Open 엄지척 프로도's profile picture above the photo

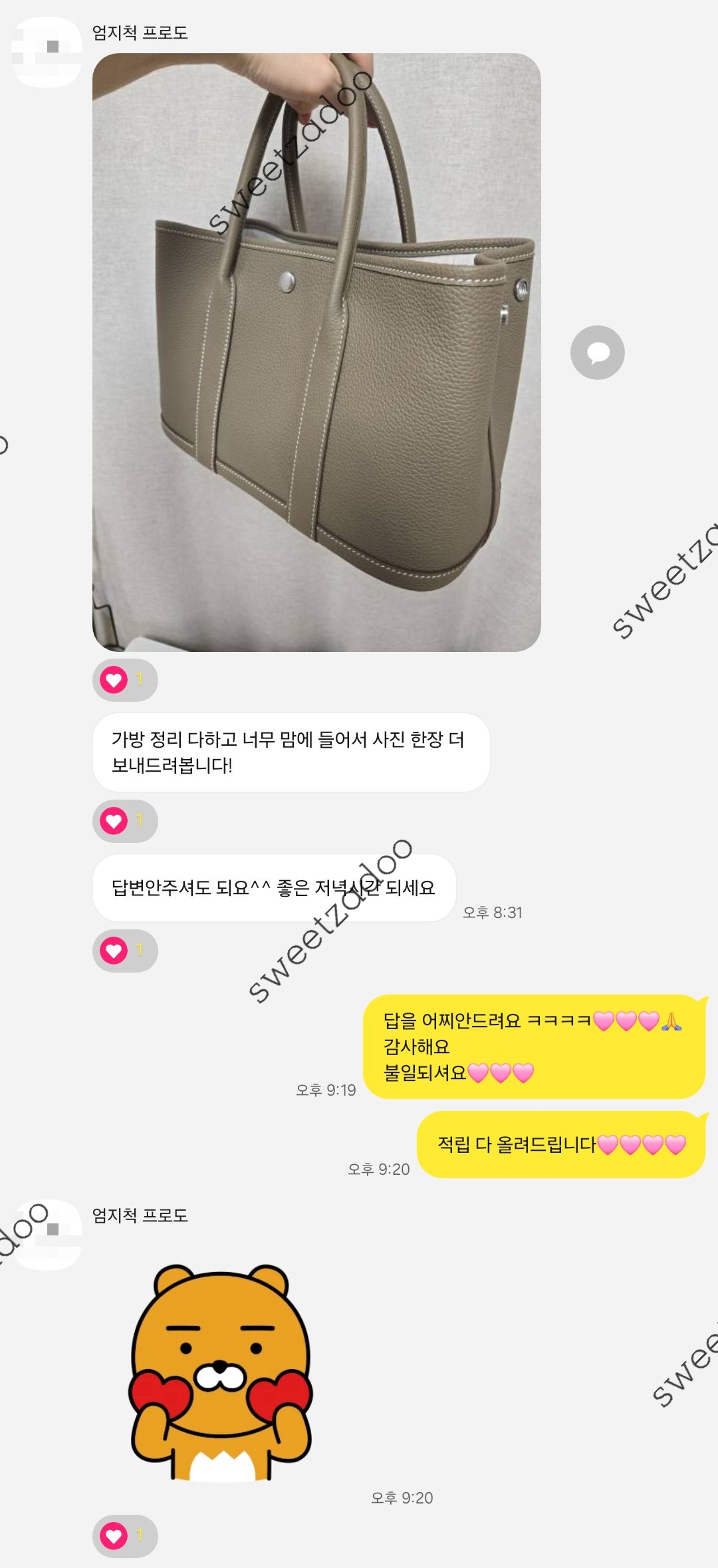coord(47,52)
